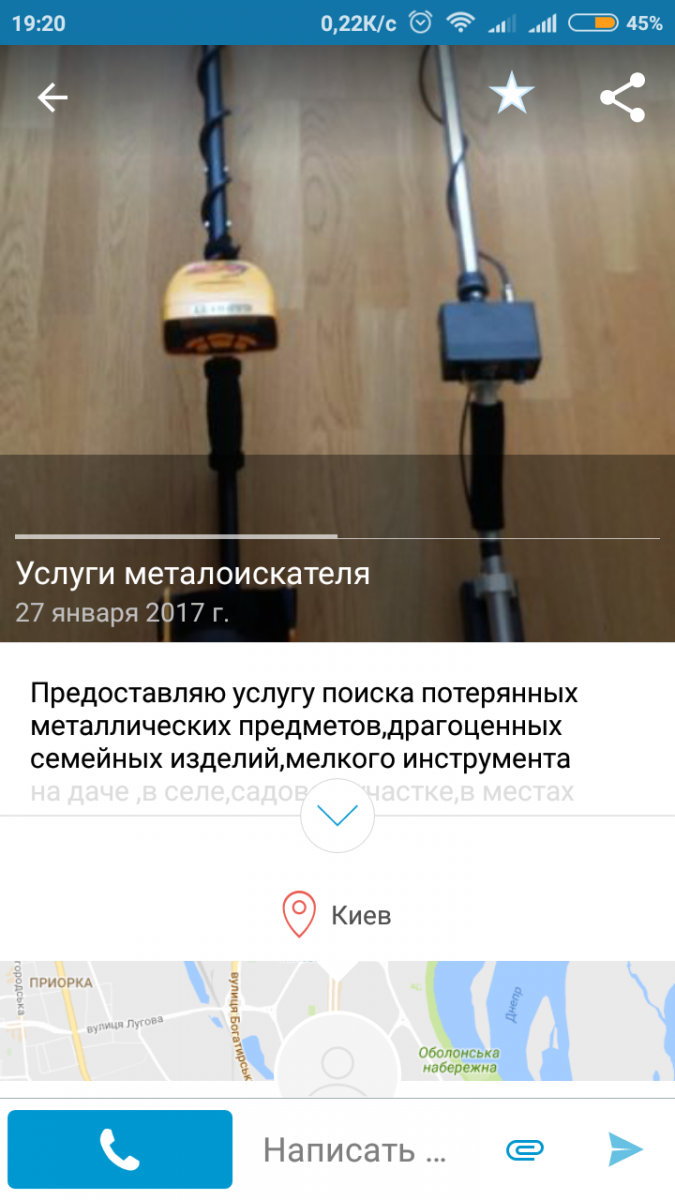Go back using the arrow icon
Viewport: 675px width, 1200px height.
52,97
